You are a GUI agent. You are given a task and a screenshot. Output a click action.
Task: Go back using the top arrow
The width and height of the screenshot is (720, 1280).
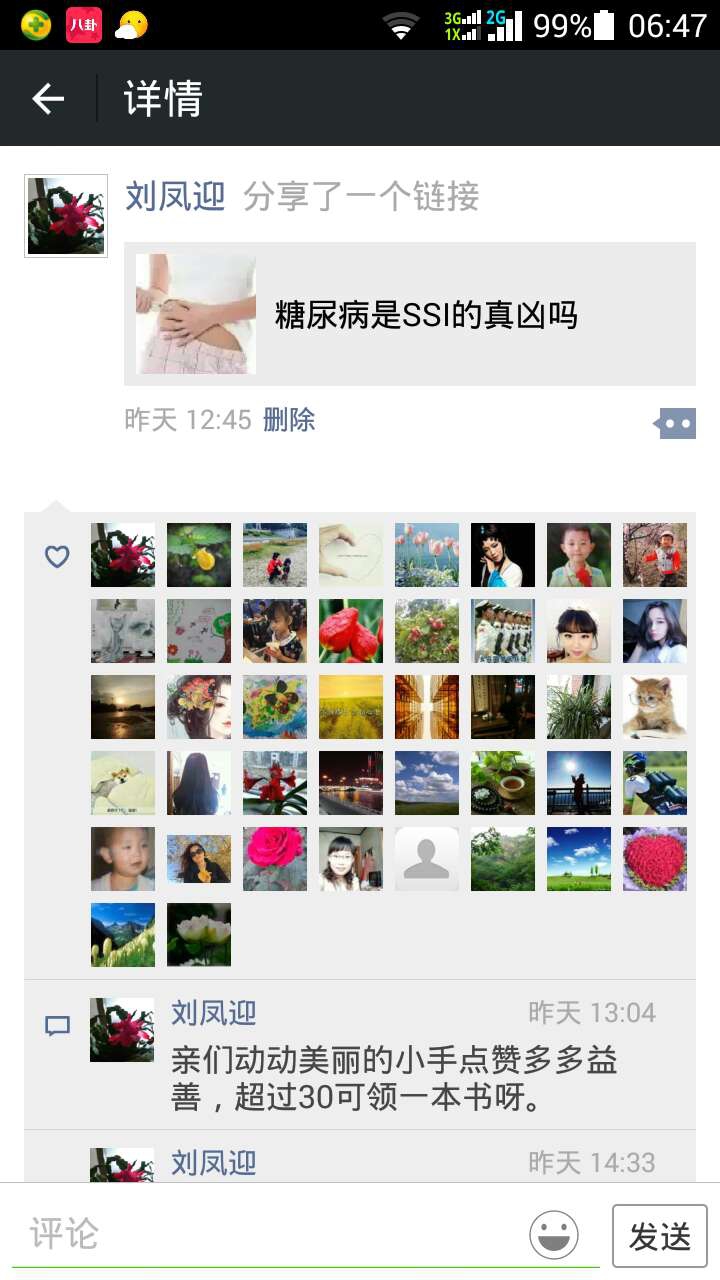coord(48,98)
